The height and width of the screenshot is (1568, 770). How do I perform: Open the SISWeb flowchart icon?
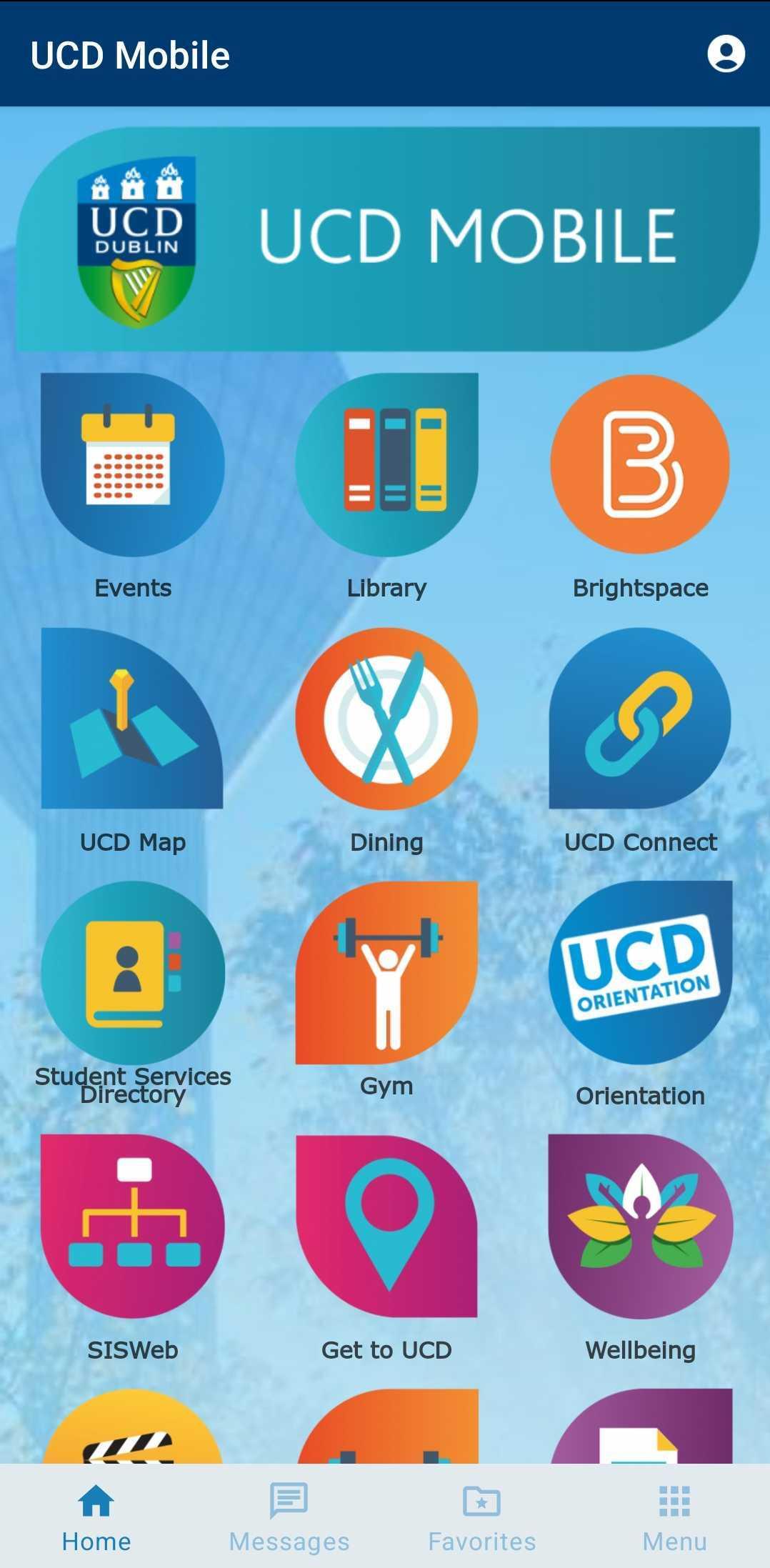click(132, 1225)
